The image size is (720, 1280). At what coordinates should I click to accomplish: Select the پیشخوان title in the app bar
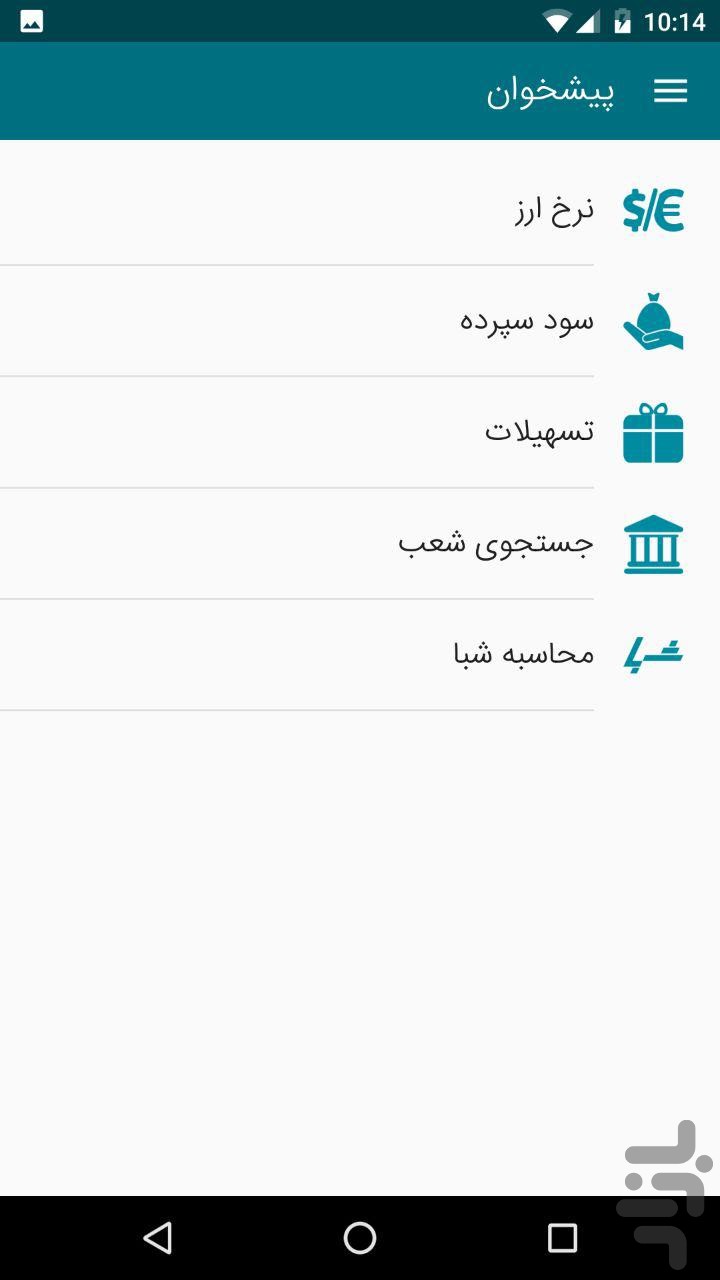tap(549, 91)
